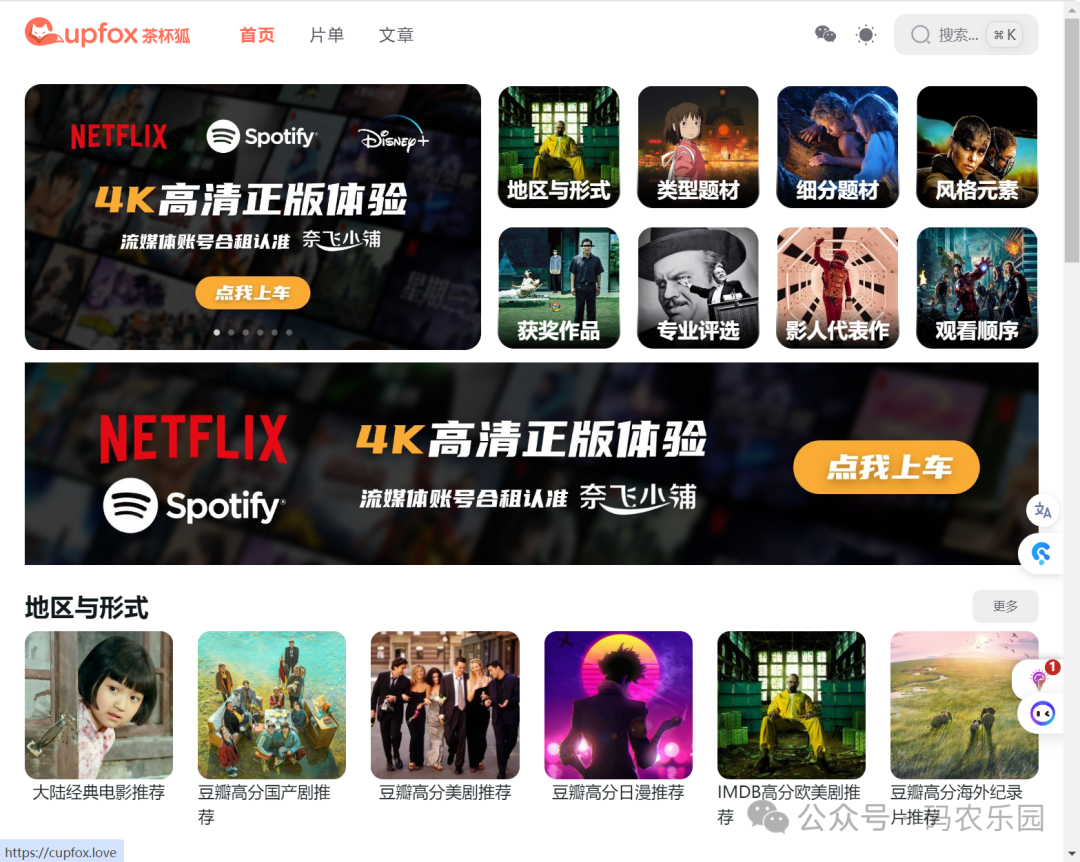Open the WeChat icon in header
Screen dimensions: 1080x862
coord(825,35)
